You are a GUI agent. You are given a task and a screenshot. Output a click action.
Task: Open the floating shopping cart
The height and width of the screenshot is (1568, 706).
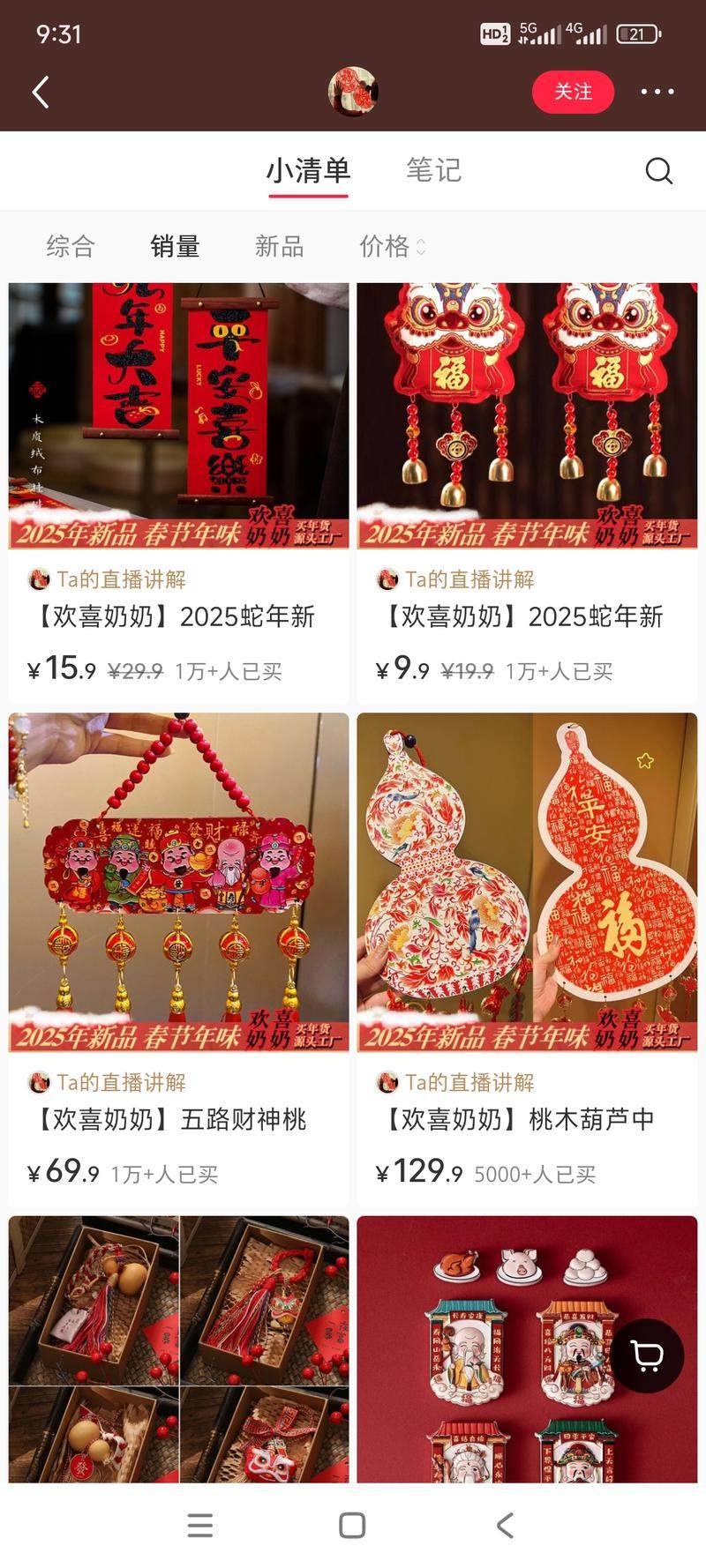[x=647, y=1355]
